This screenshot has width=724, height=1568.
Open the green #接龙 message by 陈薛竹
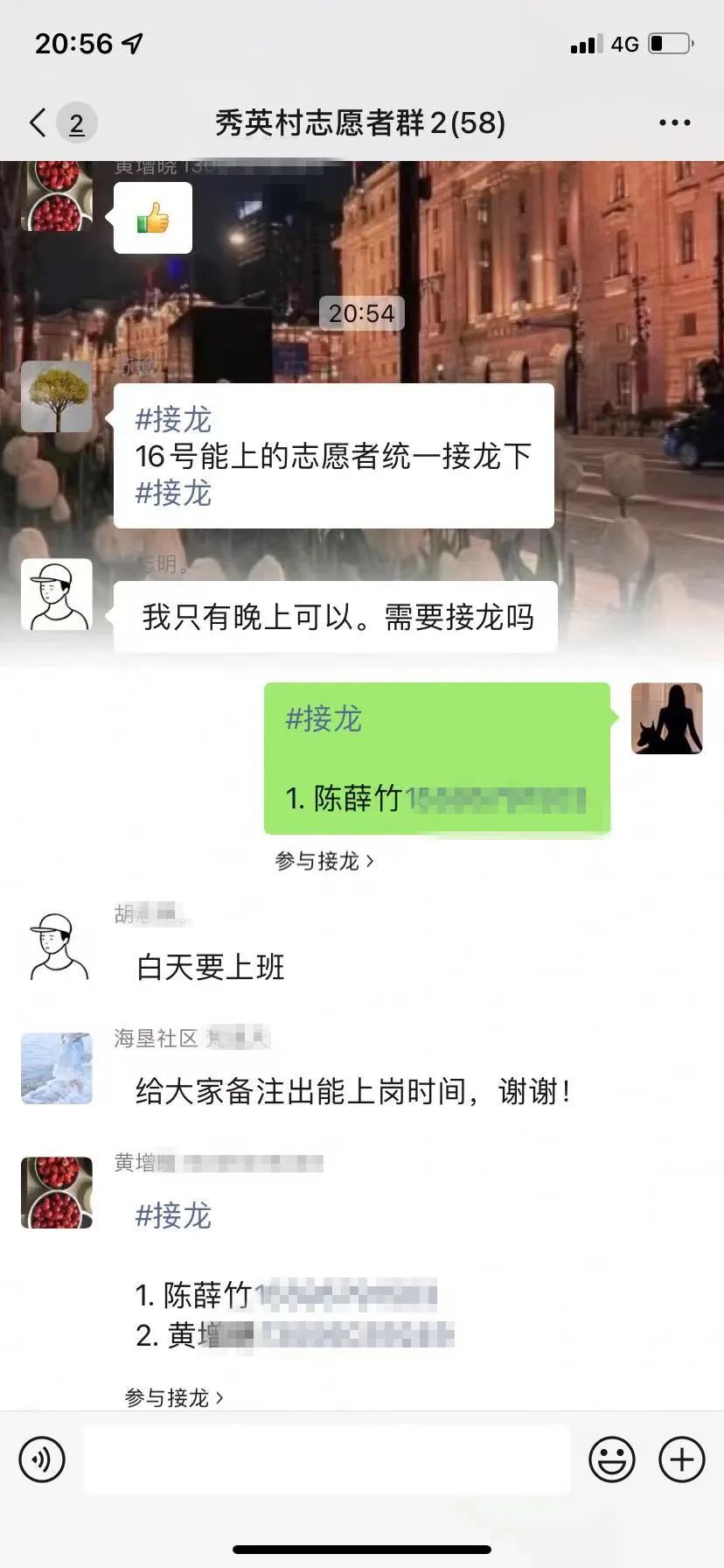[x=436, y=758]
